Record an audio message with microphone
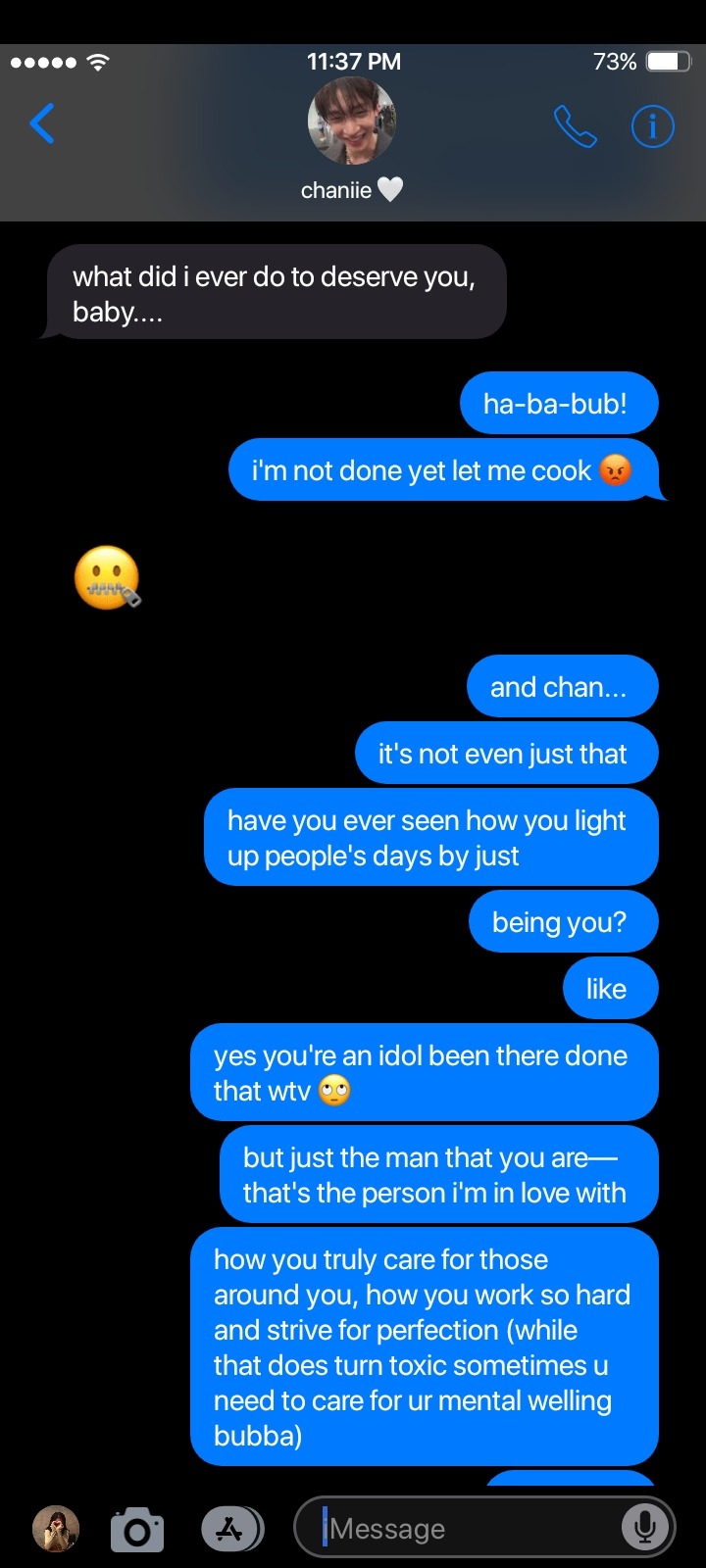Viewport: 706px width, 1568px height. (x=645, y=1527)
